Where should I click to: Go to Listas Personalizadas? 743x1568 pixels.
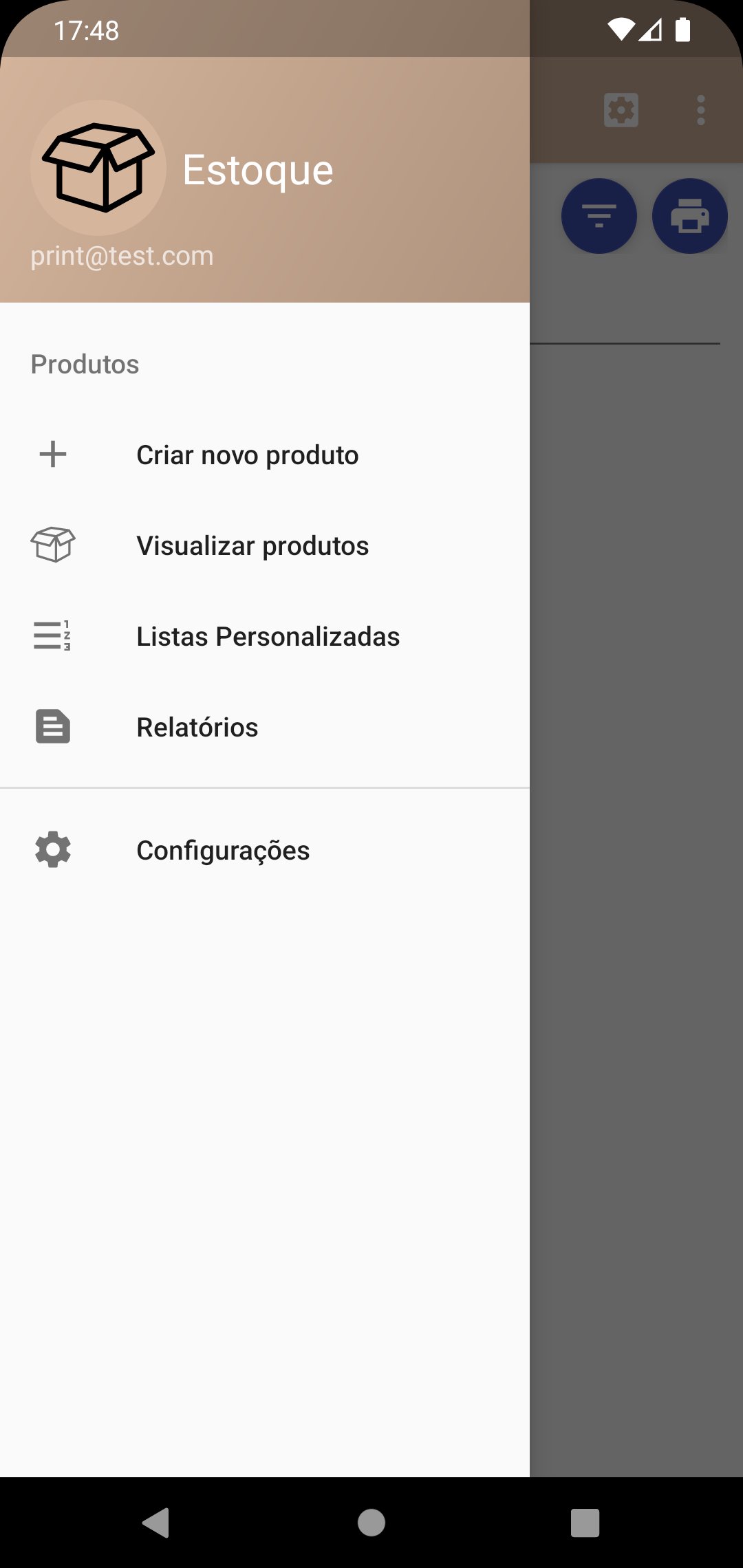pos(268,636)
